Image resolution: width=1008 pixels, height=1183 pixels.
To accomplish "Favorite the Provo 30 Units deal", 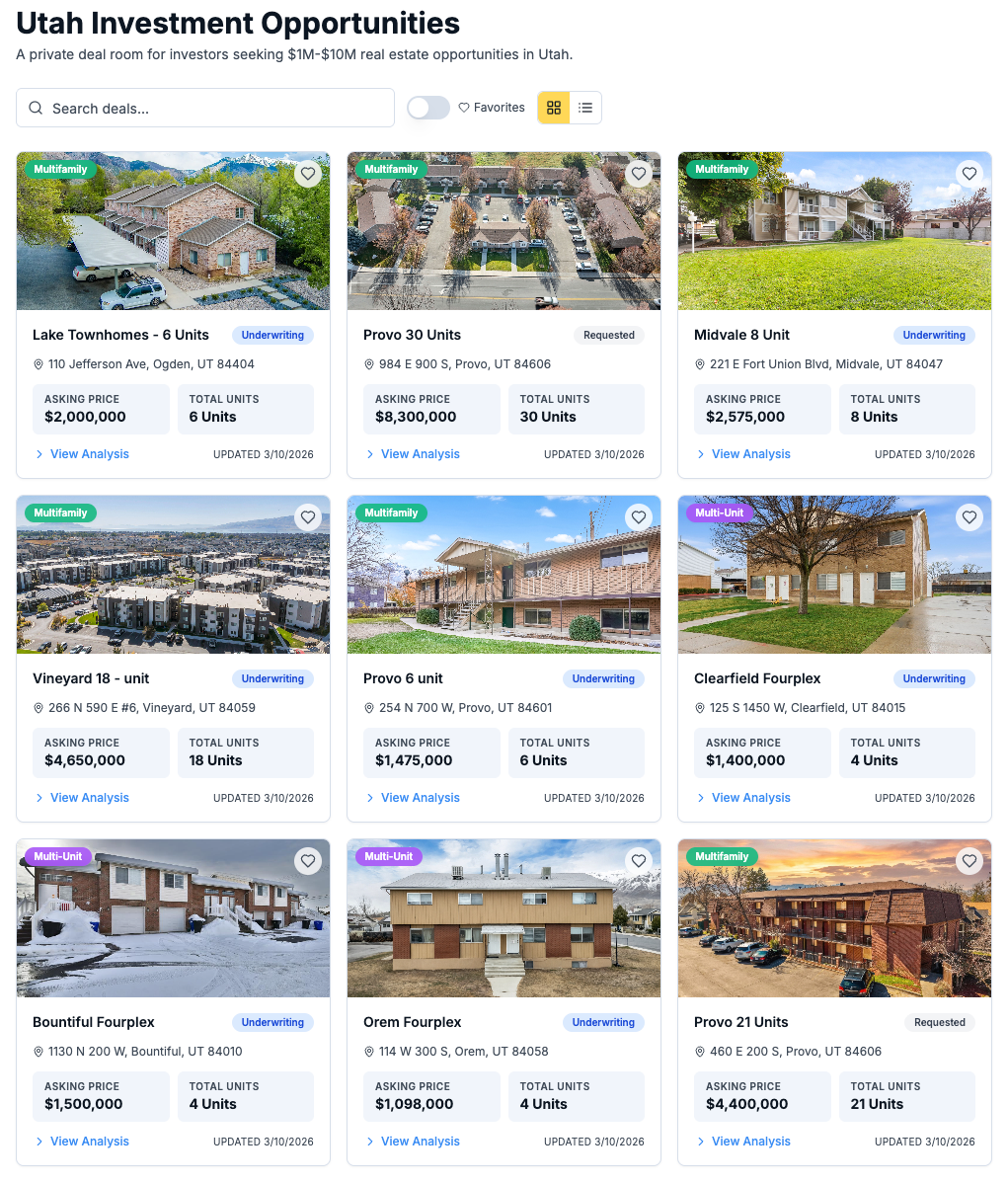I will 639,174.
